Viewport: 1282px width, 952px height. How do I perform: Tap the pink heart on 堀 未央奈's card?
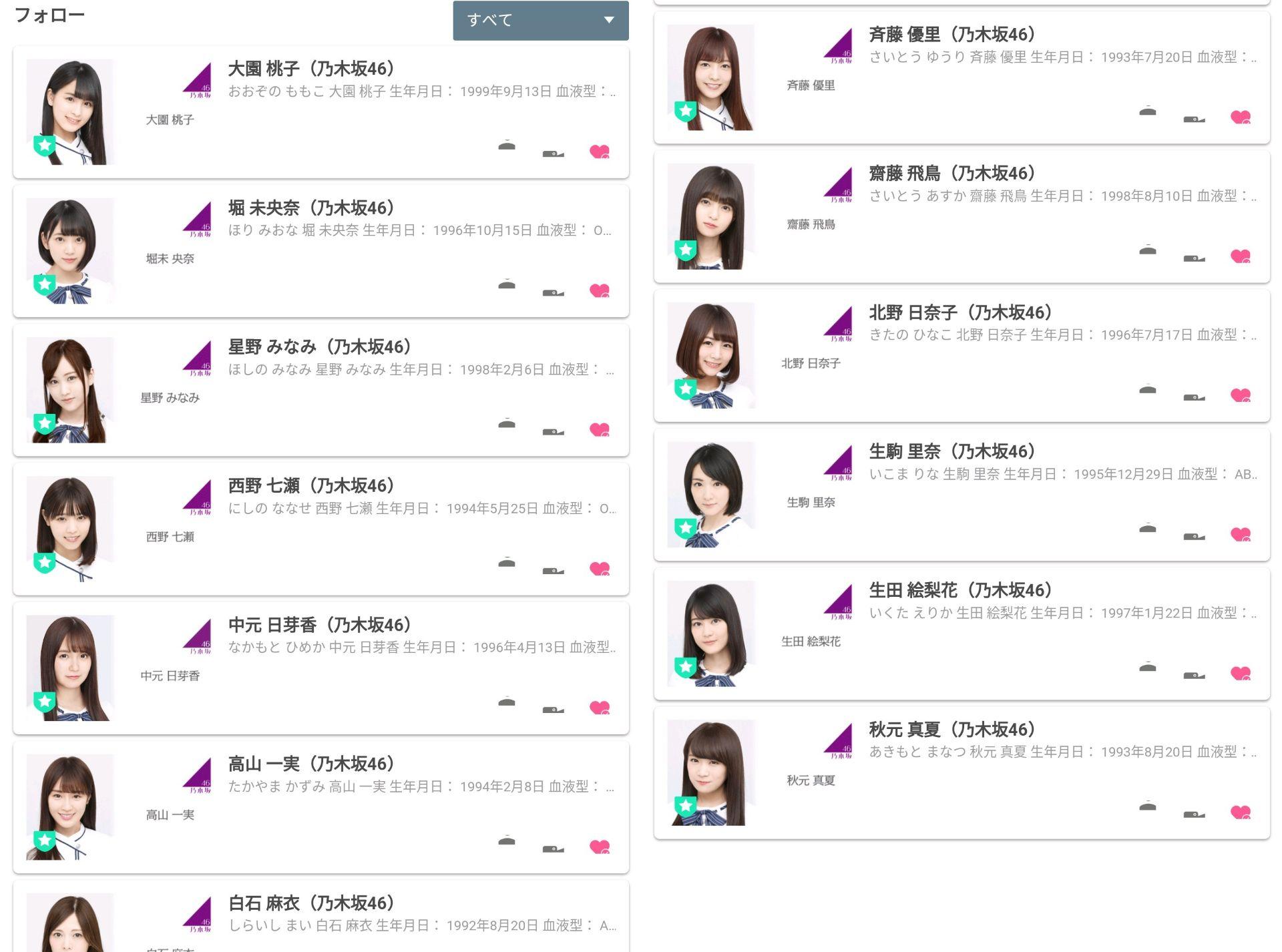click(599, 290)
